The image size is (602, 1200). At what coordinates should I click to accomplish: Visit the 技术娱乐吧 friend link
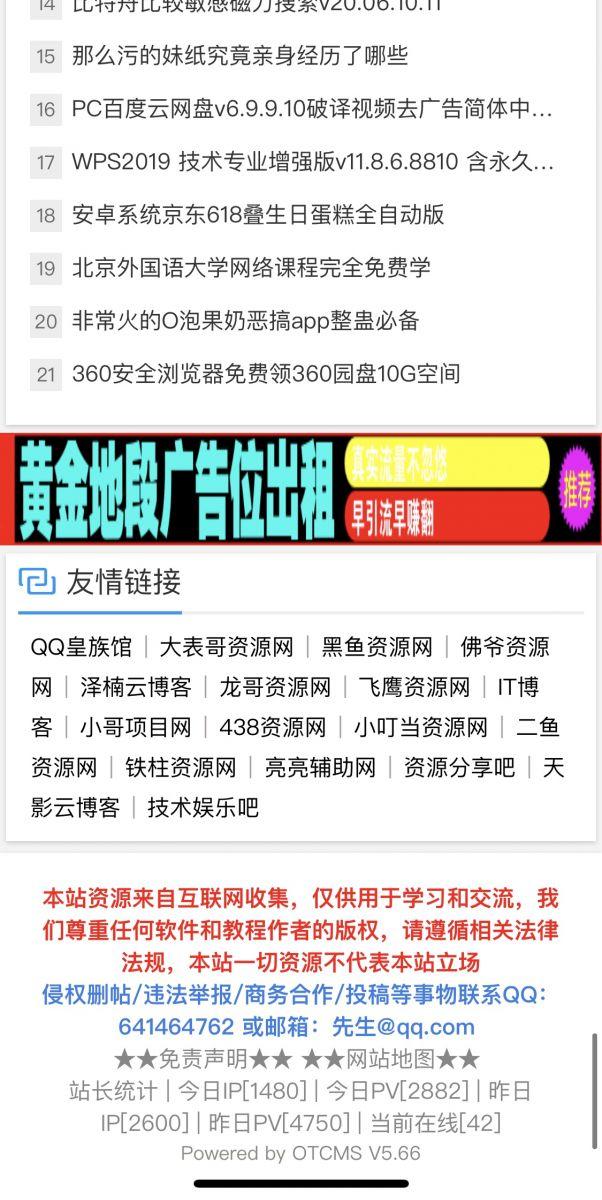(203, 807)
